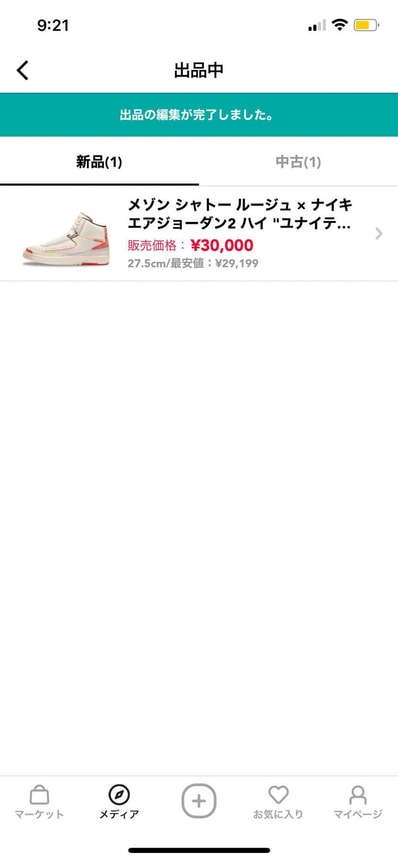Switch to the 新品(1) tab
The image size is (398, 861).
pyautogui.click(x=99, y=162)
